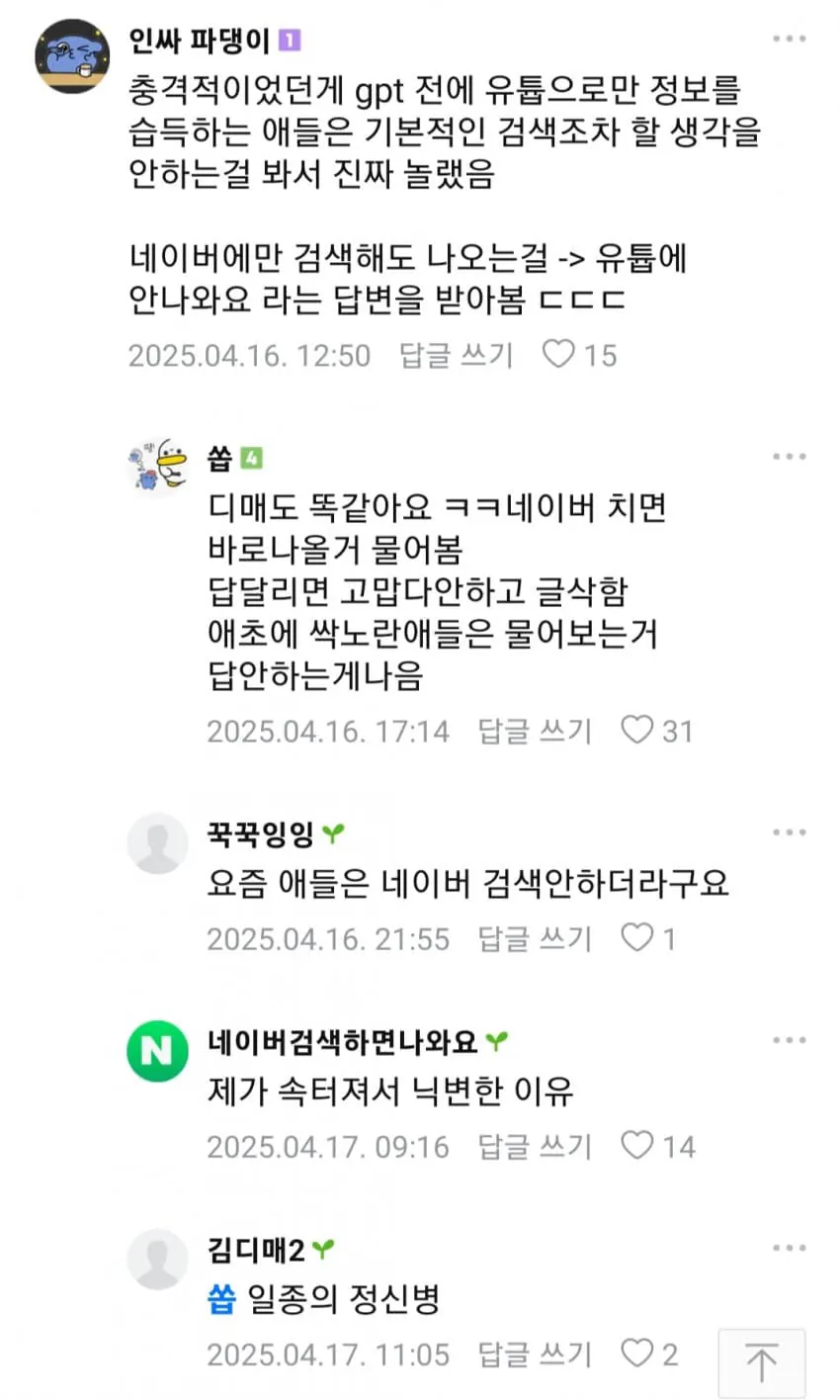Open 네이버검색하면나와요's green N avatar
Image resolution: width=840 pixels, height=1400 pixels.
157,1052
